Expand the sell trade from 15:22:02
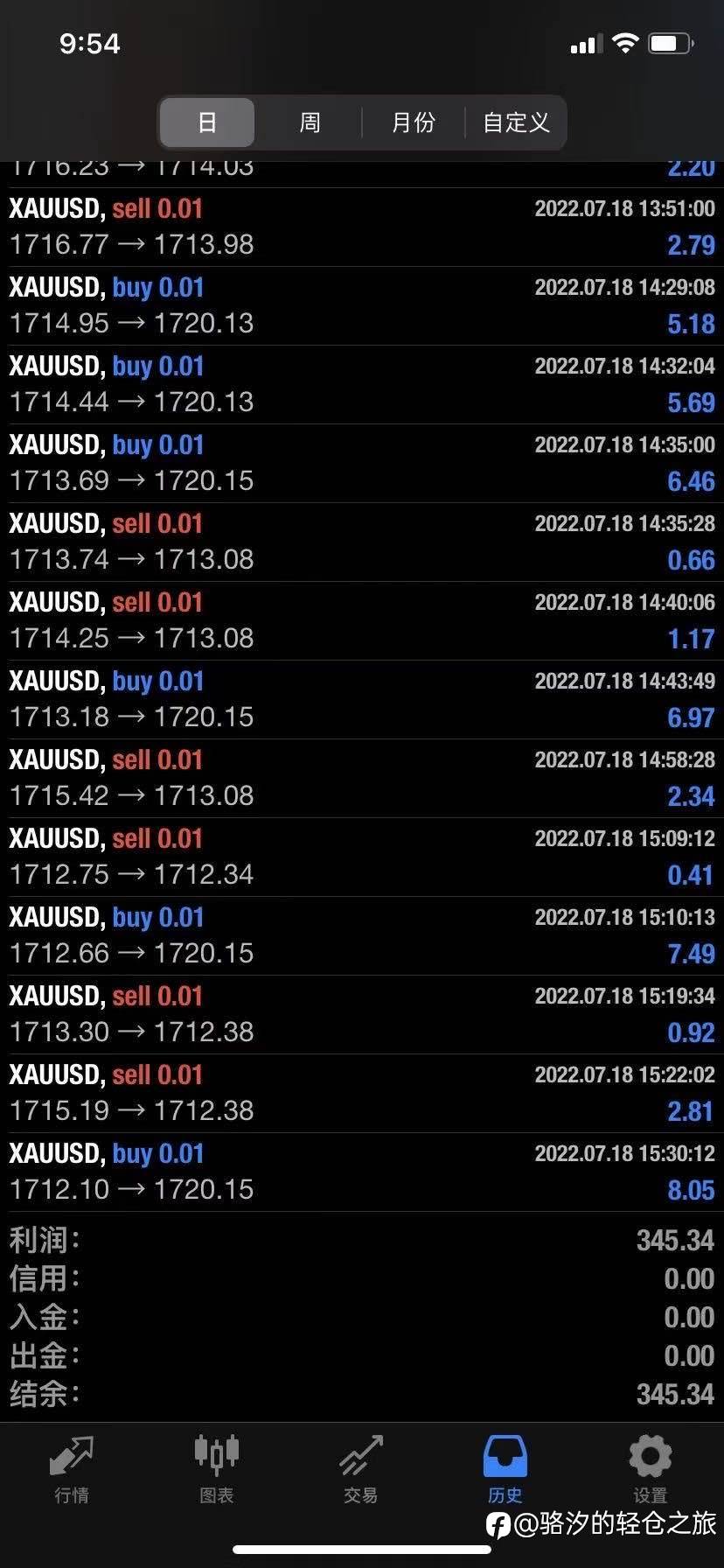This screenshot has height=1568, width=724. [362, 1094]
